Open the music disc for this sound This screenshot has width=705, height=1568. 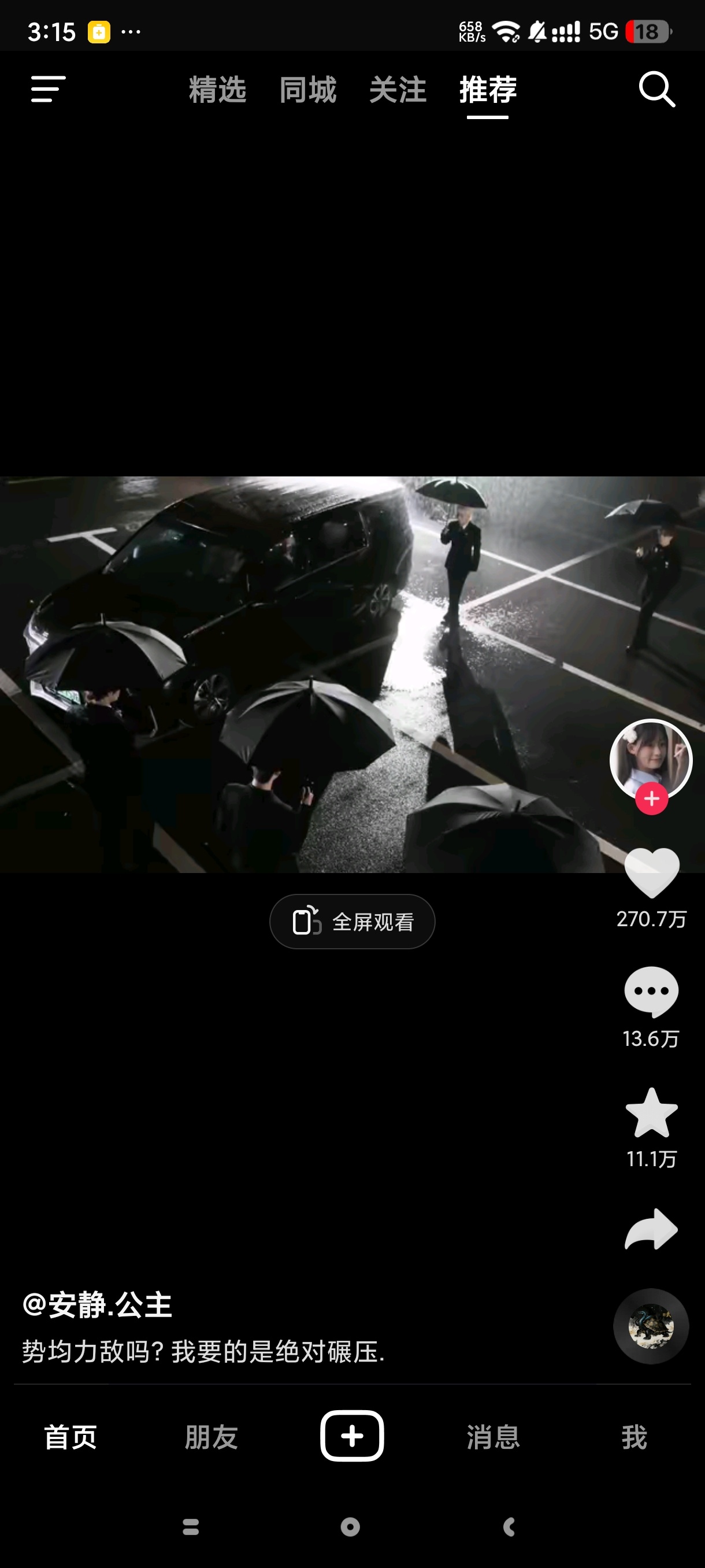pyautogui.click(x=651, y=1326)
